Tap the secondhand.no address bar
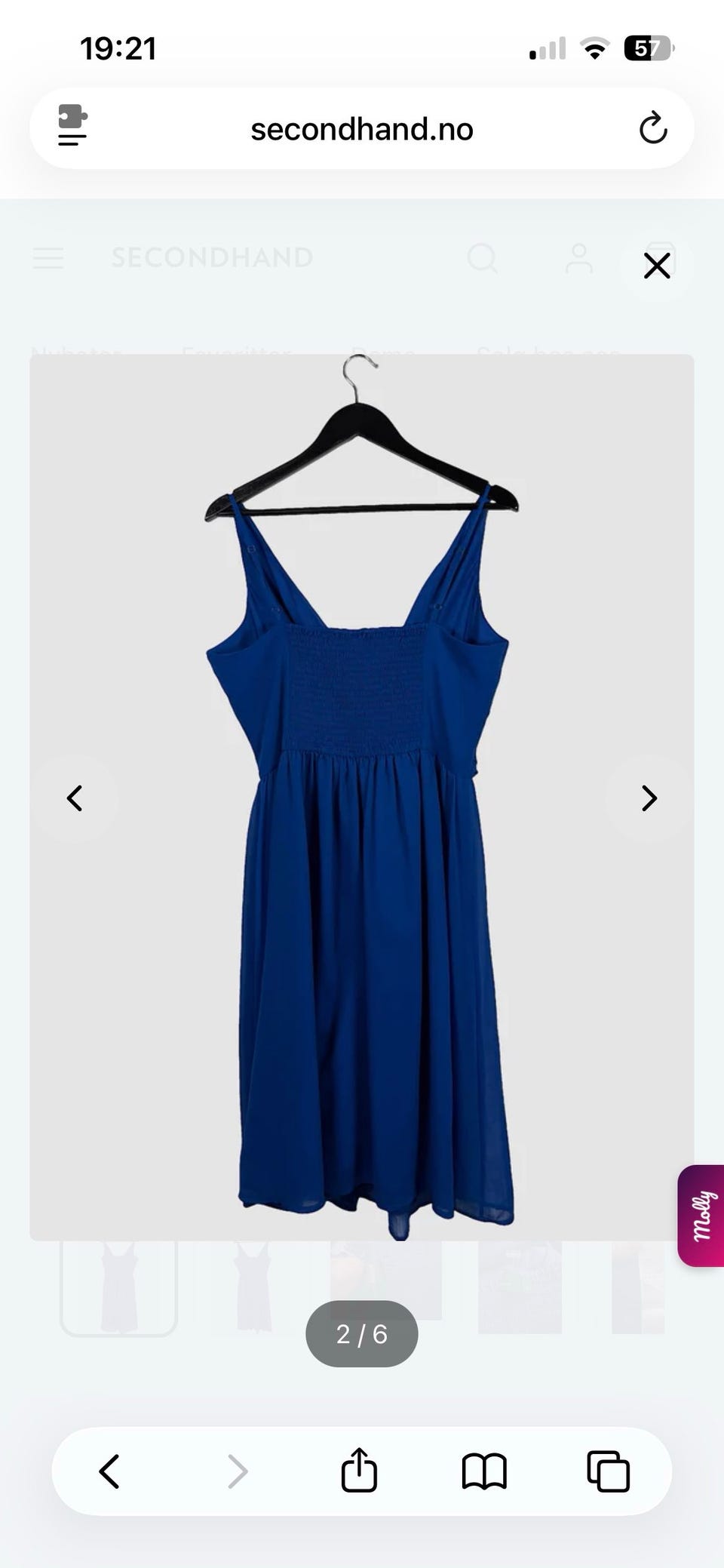 [362, 129]
